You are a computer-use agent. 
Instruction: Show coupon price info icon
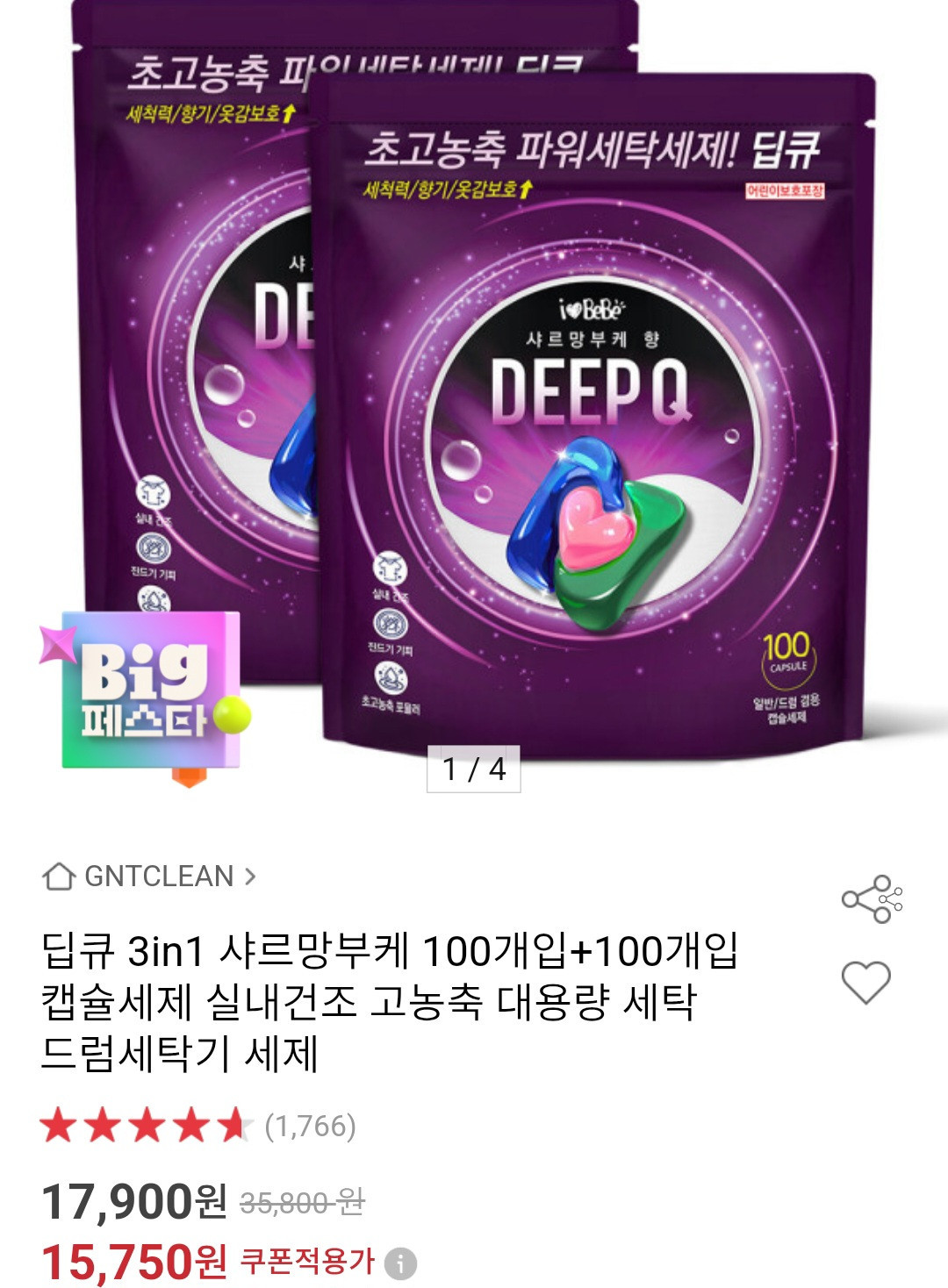pyautogui.click(x=400, y=1263)
